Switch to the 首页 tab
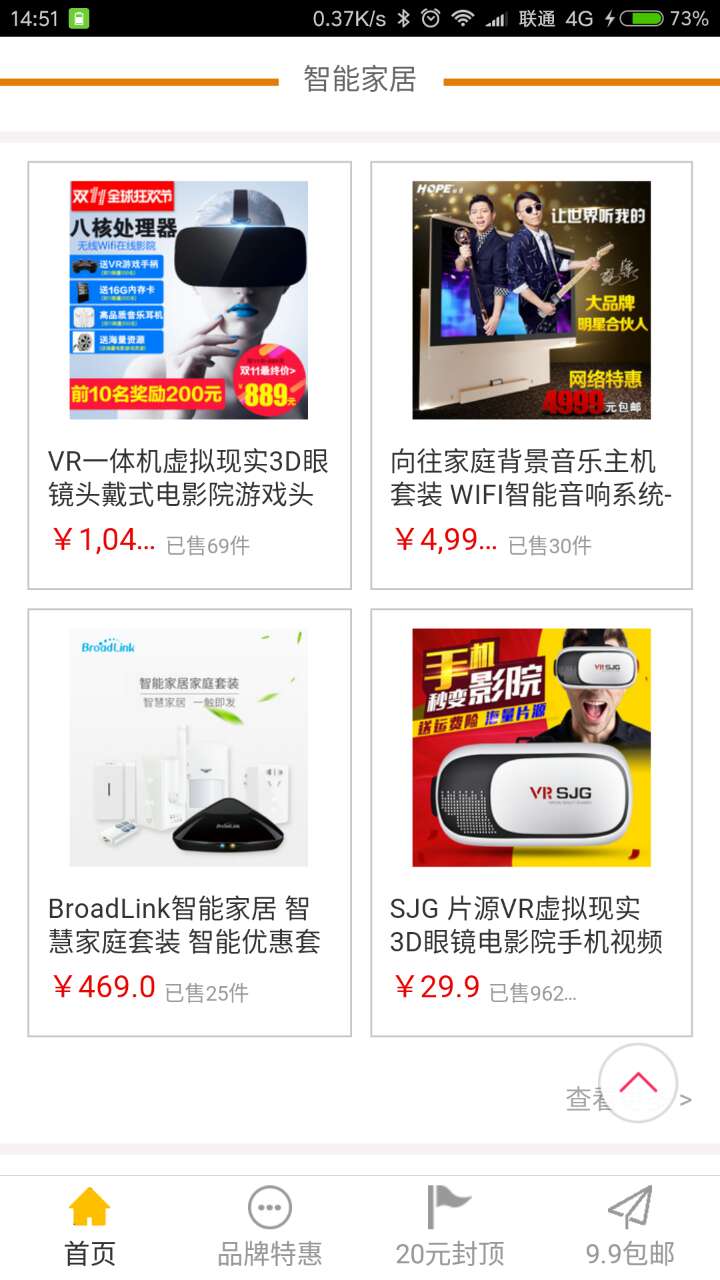 pyautogui.click(x=90, y=1226)
